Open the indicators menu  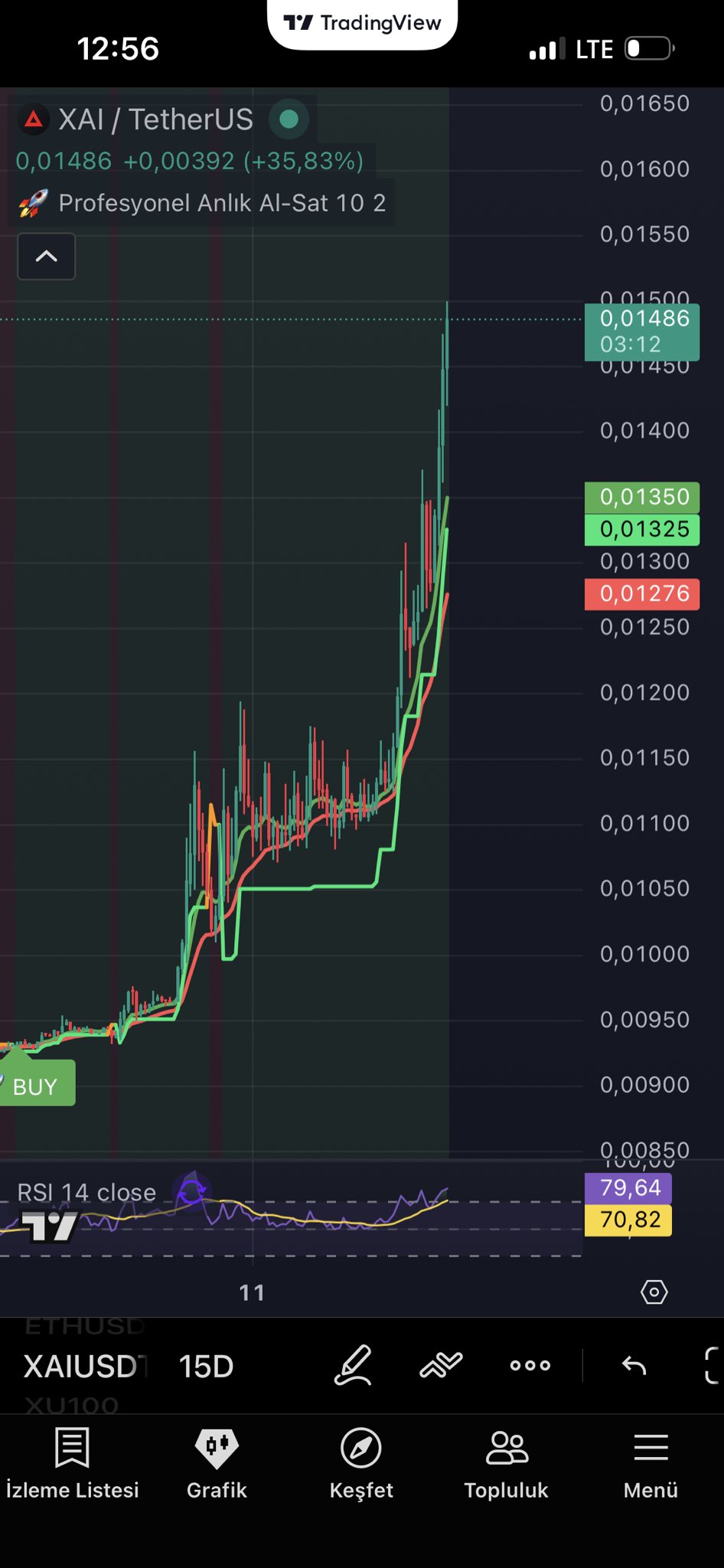coord(442,1365)
